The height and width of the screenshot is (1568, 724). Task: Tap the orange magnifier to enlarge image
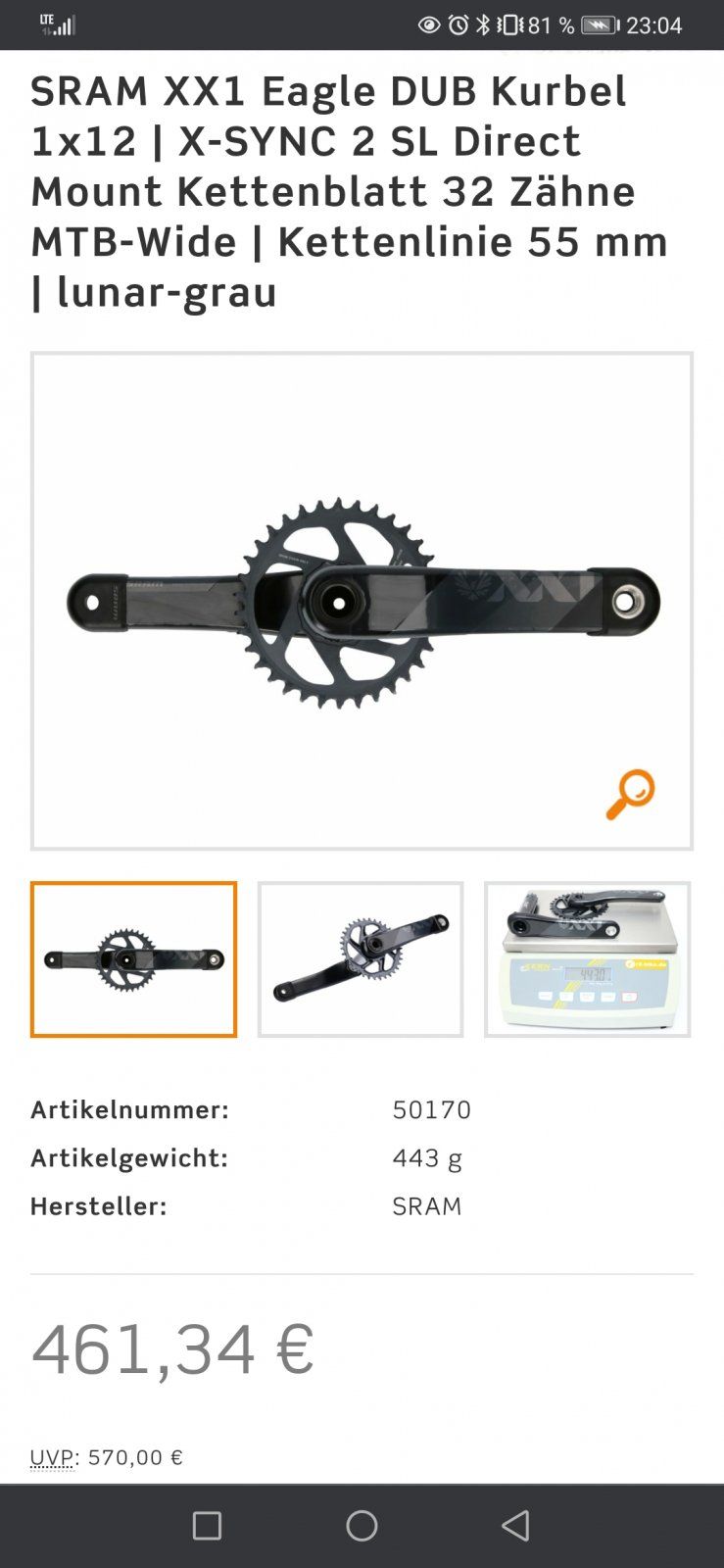(630, 794)
